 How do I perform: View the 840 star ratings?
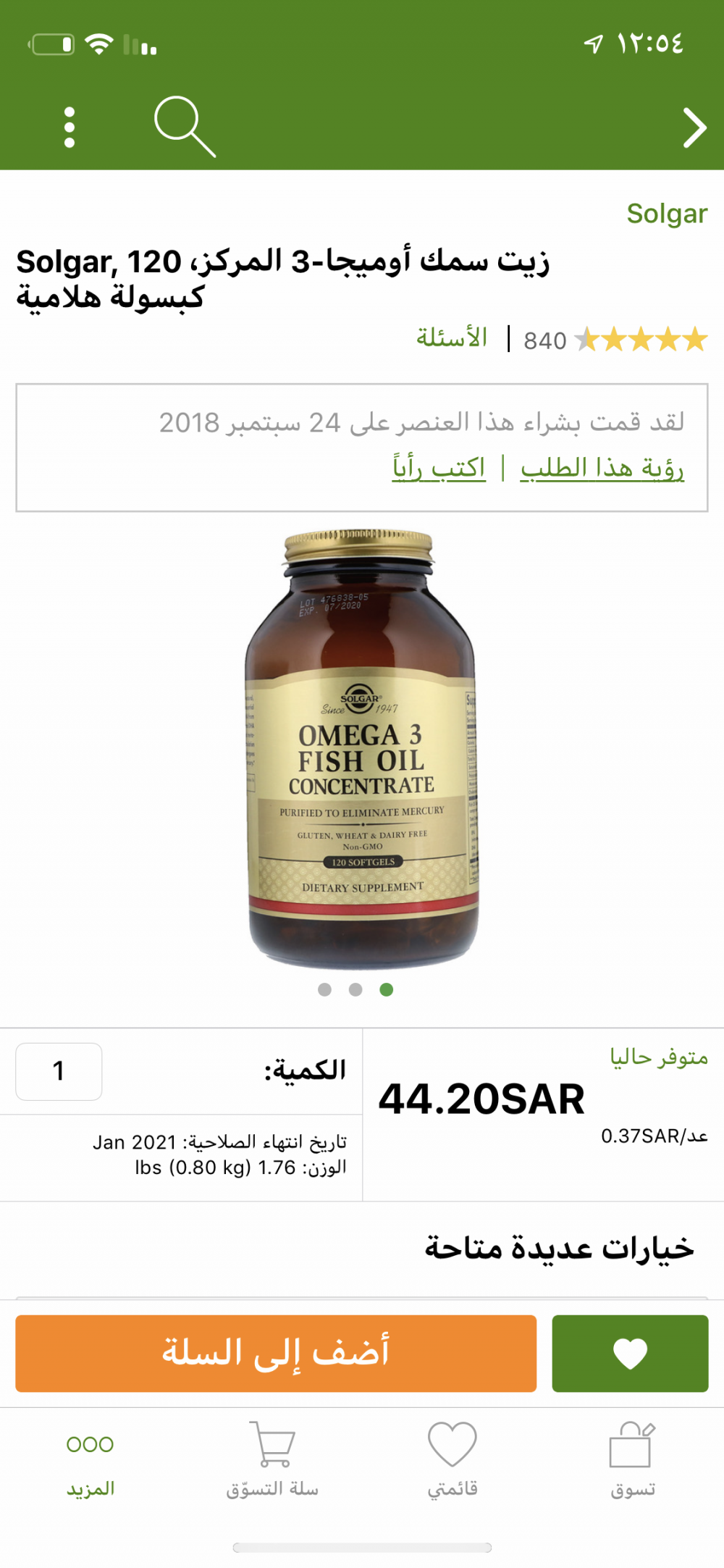click(x=615, y=340)
